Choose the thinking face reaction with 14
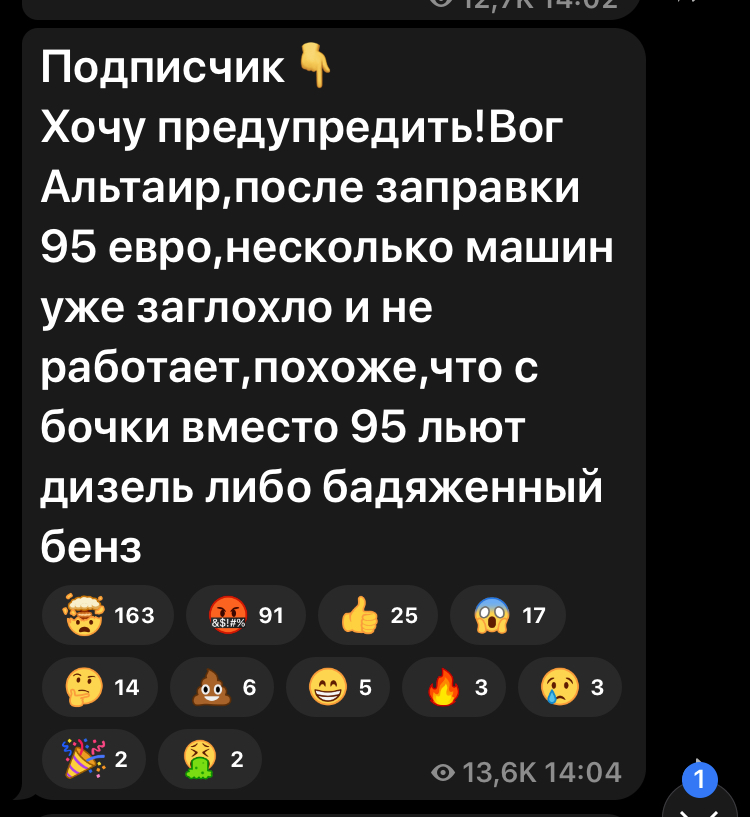This screenshot has height=817, width=750. coord(99,687)
